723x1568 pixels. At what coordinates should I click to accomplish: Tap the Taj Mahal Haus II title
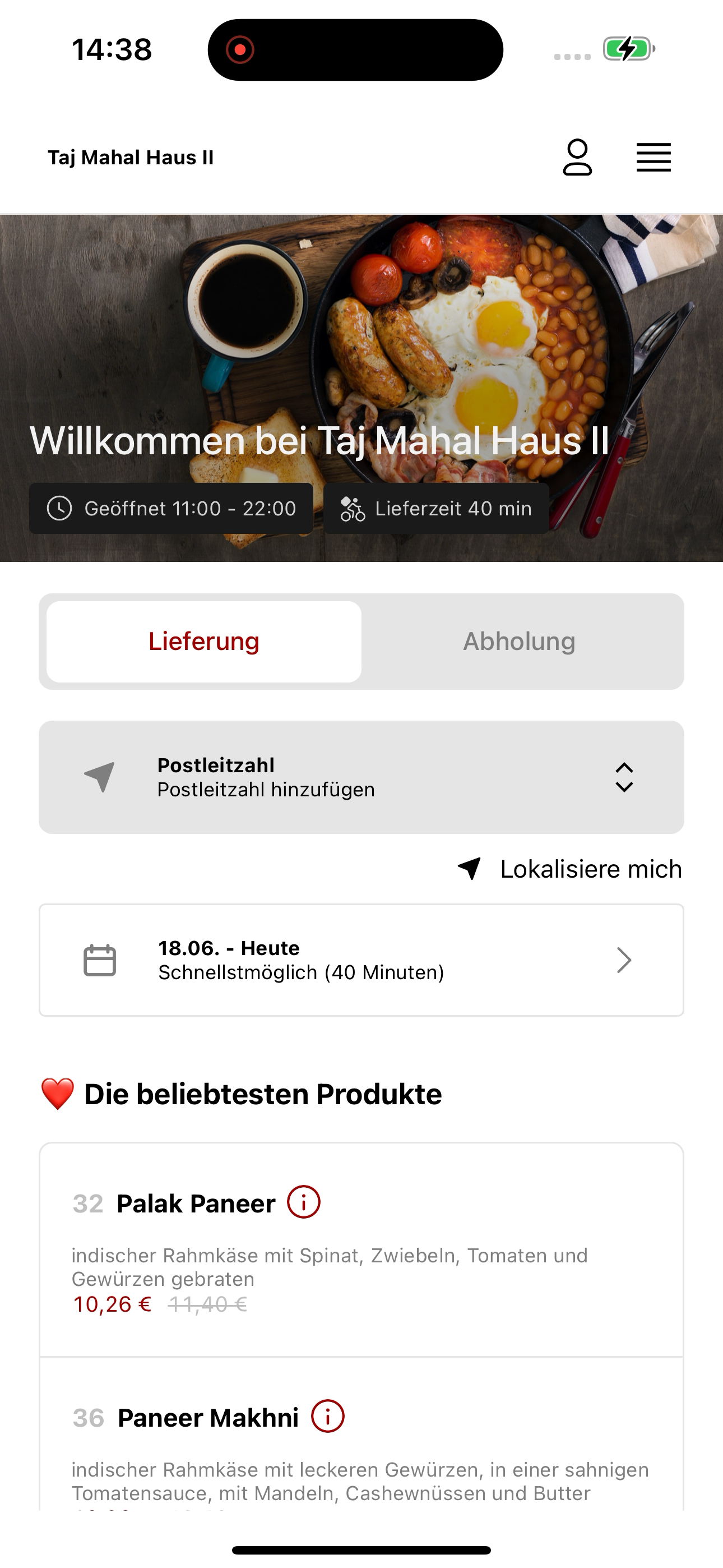(x=131, y=158)
